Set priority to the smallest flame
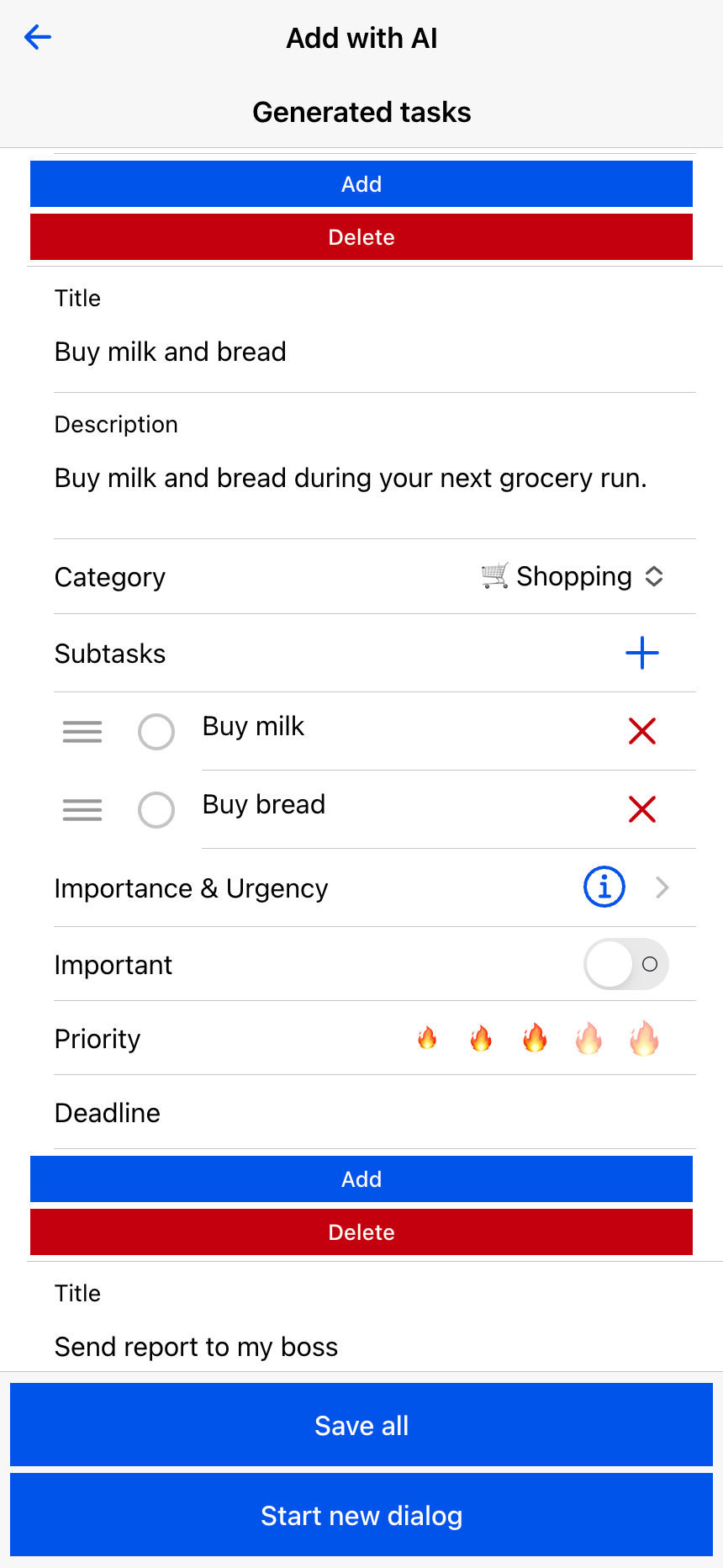Screen dimensions: 723x1568 pos(427,1039)
